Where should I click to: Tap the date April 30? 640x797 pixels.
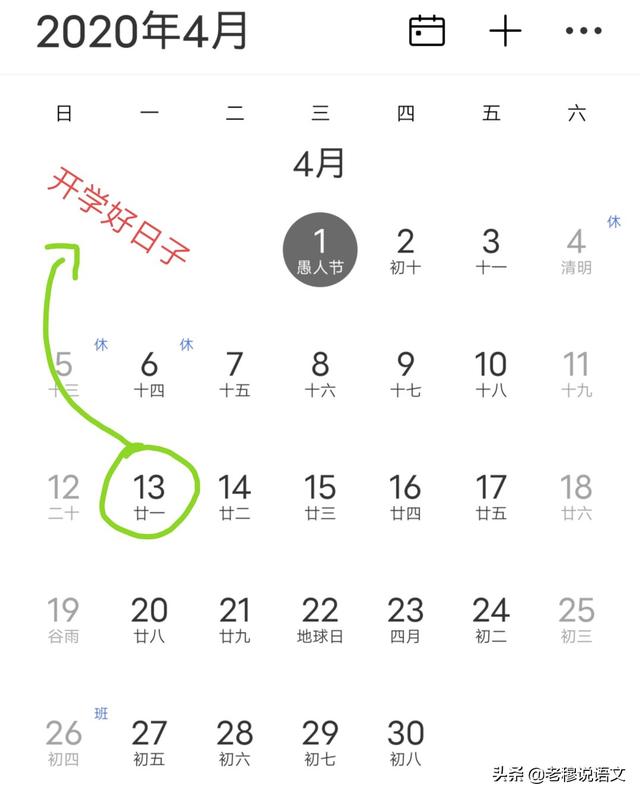(406, 742)
